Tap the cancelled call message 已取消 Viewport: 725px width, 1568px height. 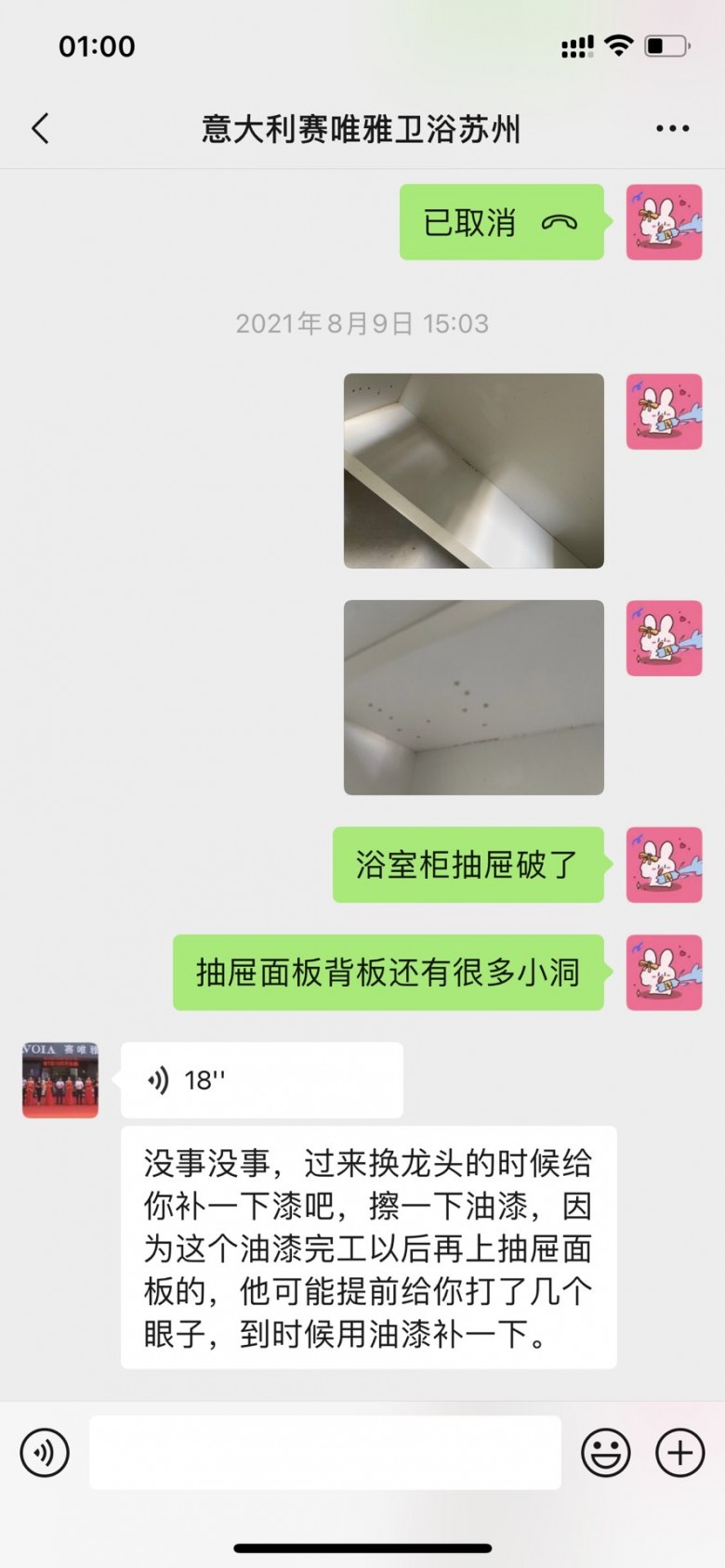501,222
